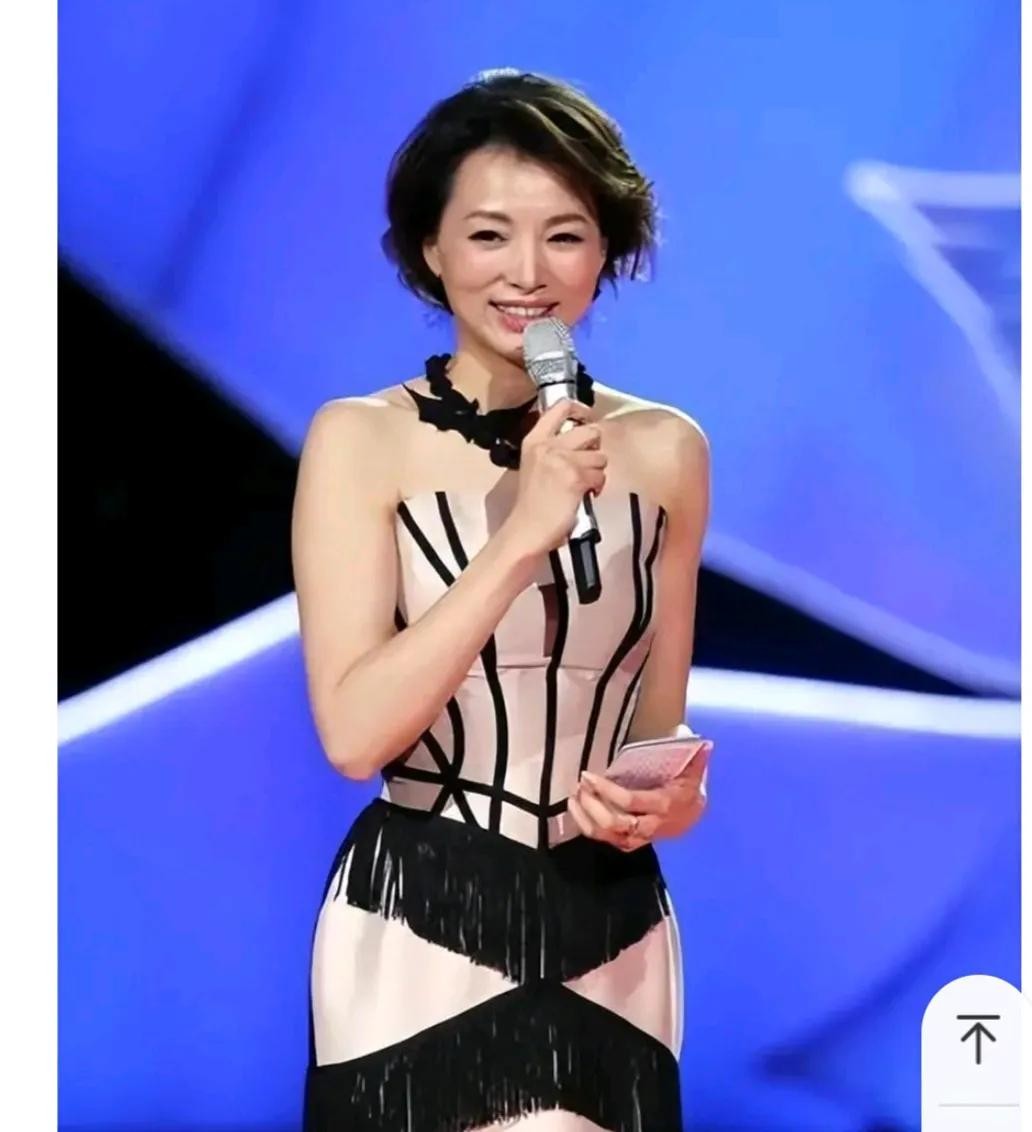Jump back to the top of the page
Viewport: 1032px width, 1132px height.
tap(977, 1039)
